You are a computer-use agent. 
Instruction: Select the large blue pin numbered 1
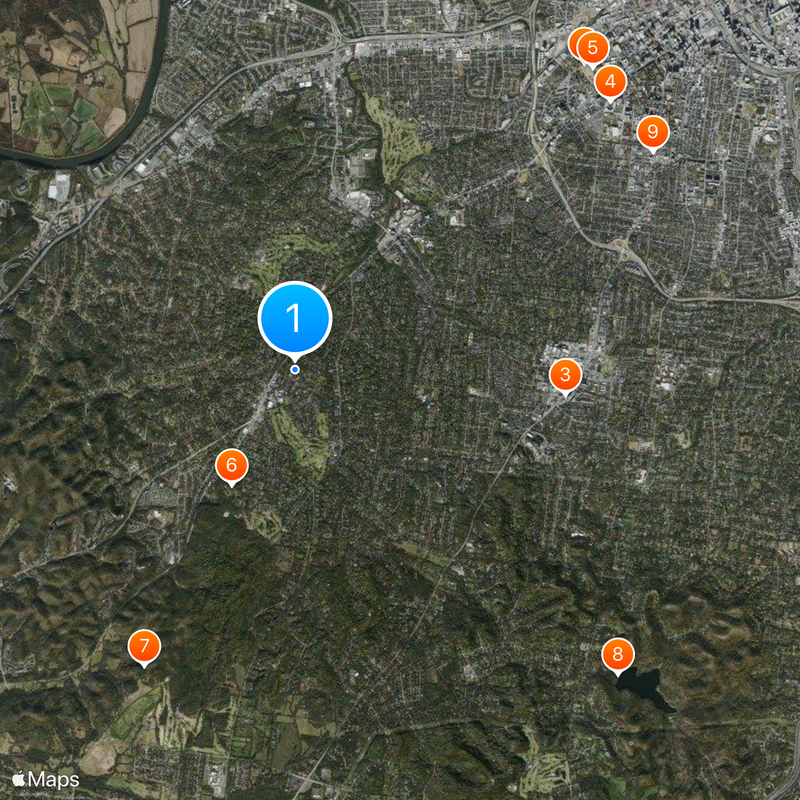pos(294,318)
